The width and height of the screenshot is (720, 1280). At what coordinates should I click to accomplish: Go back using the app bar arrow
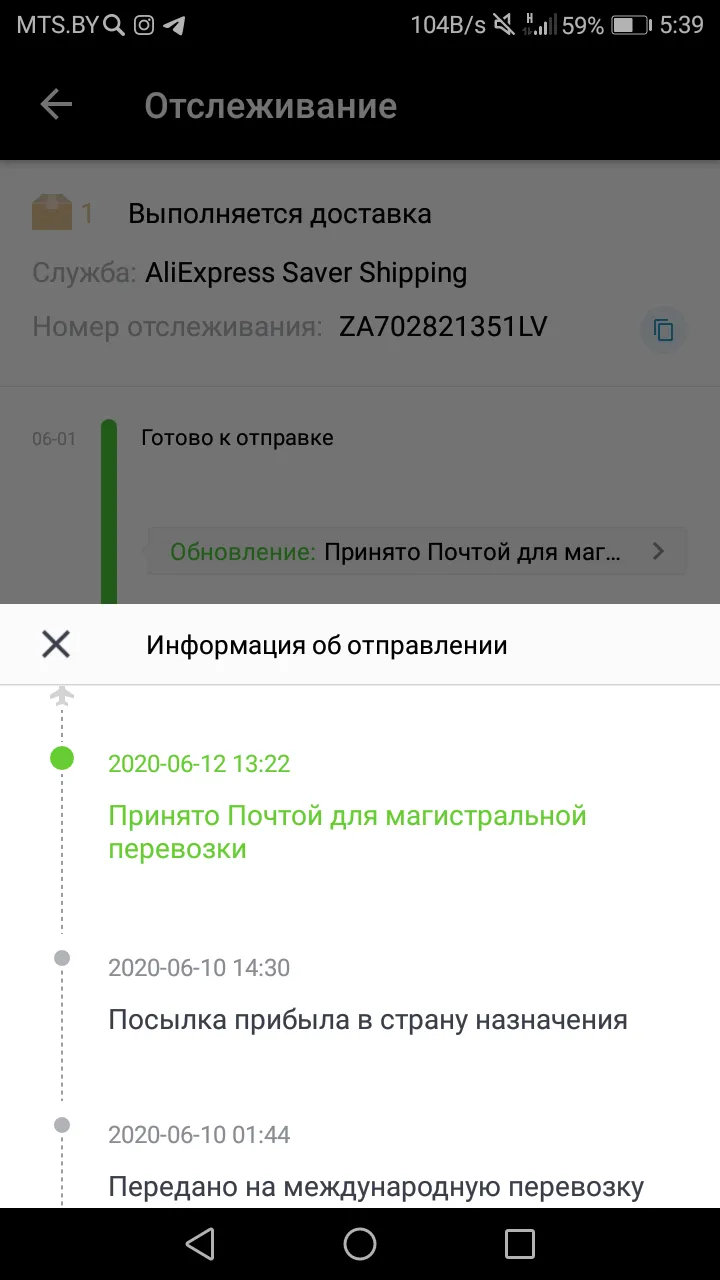tap(56, 105)
